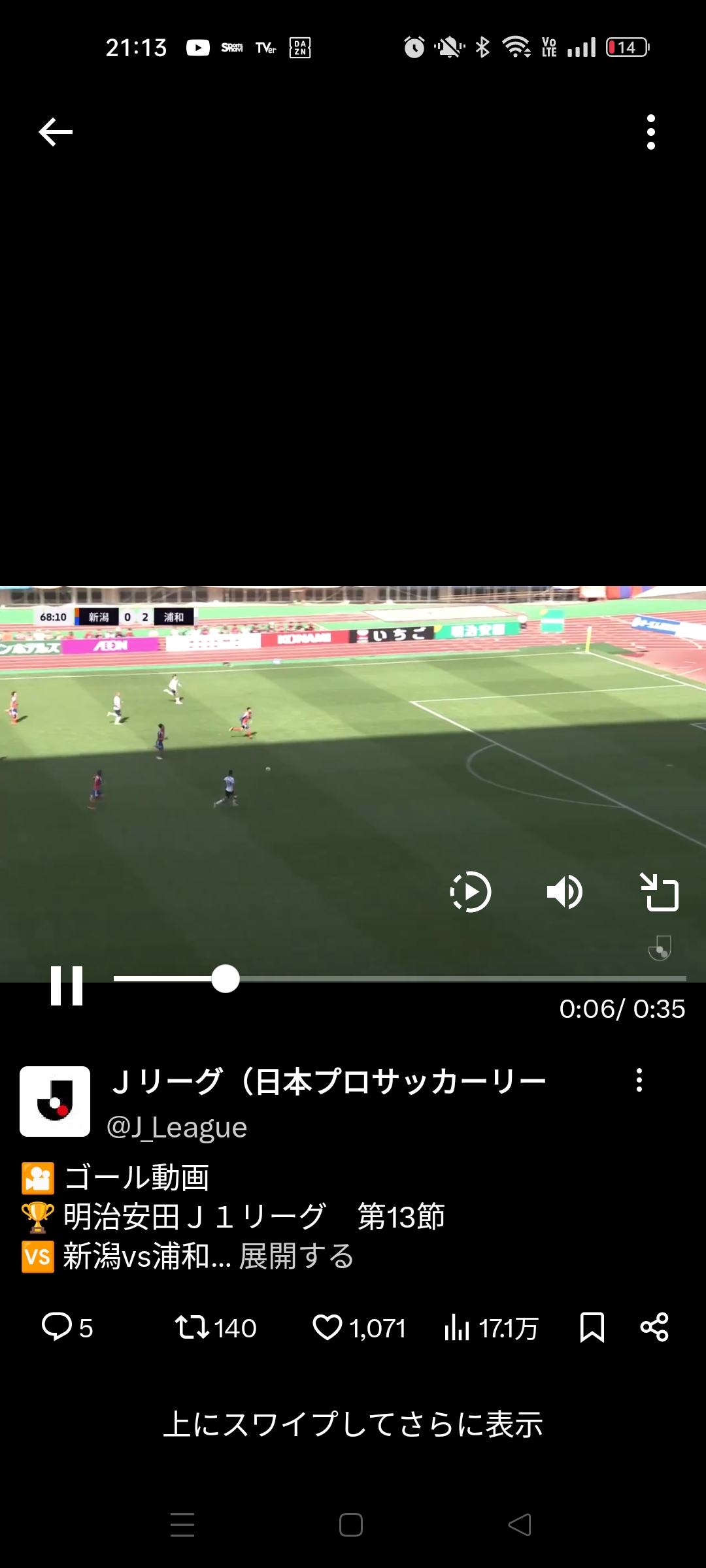This screenshot has width=706, height=1568.
Task: Change the playback speed
Action: click(471, 892)
